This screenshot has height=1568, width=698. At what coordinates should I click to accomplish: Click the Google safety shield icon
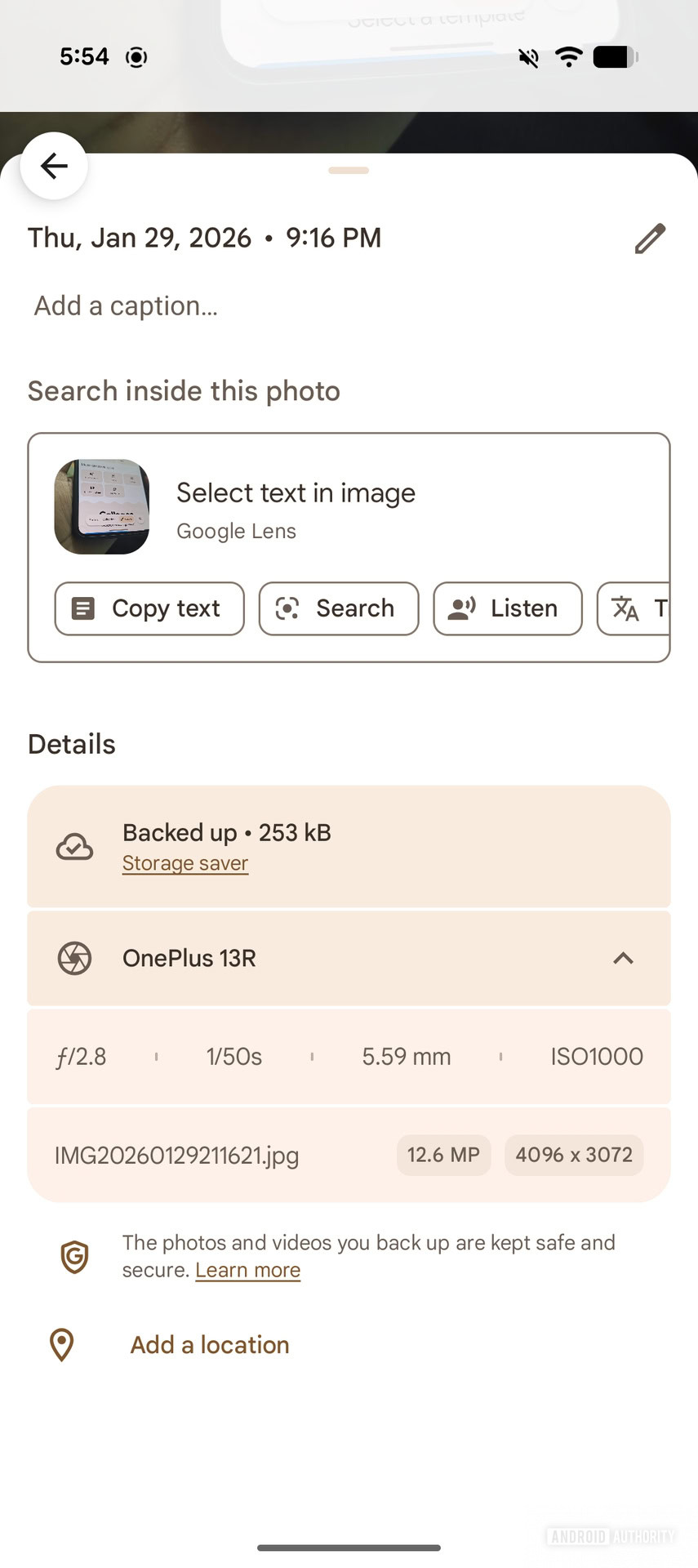point(74,1257)
